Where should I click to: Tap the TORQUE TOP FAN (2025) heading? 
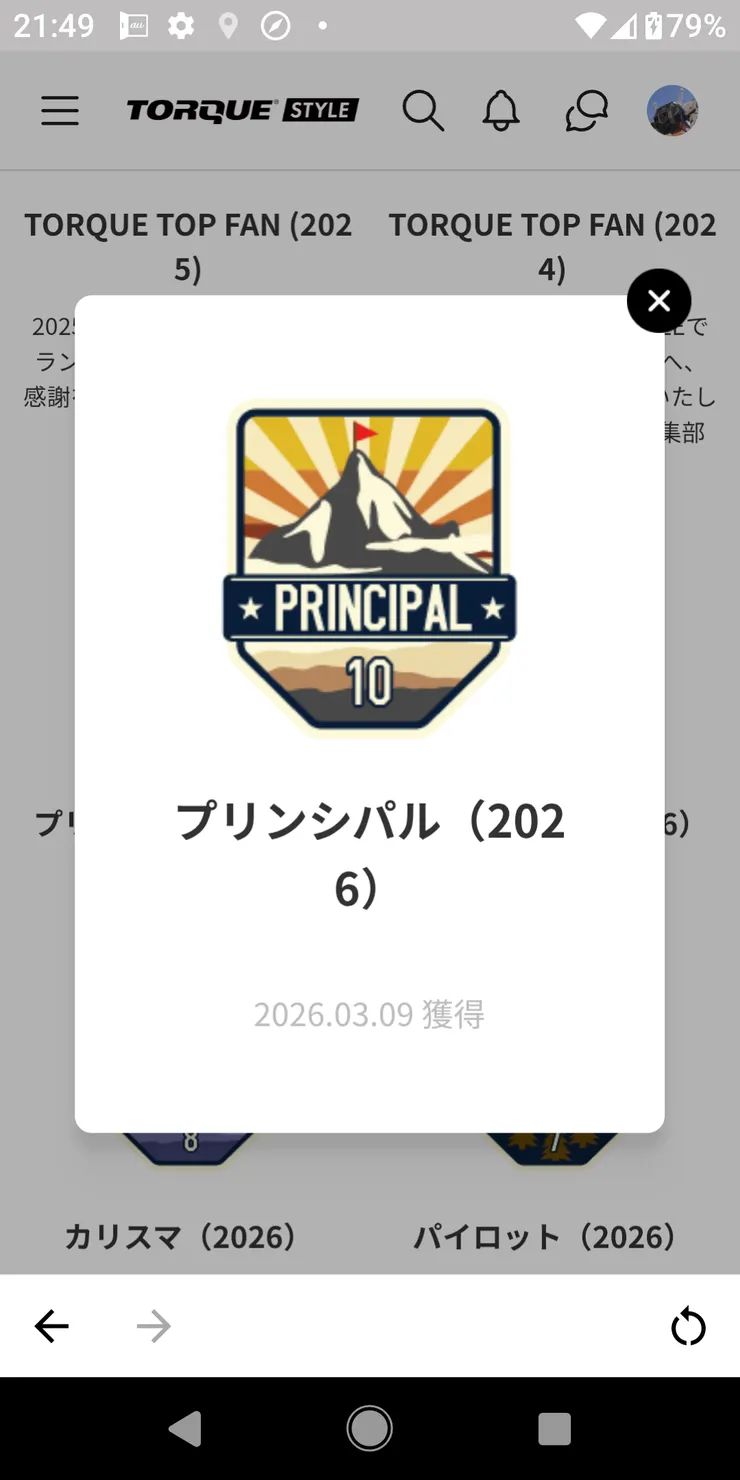[x=188, y=245]
